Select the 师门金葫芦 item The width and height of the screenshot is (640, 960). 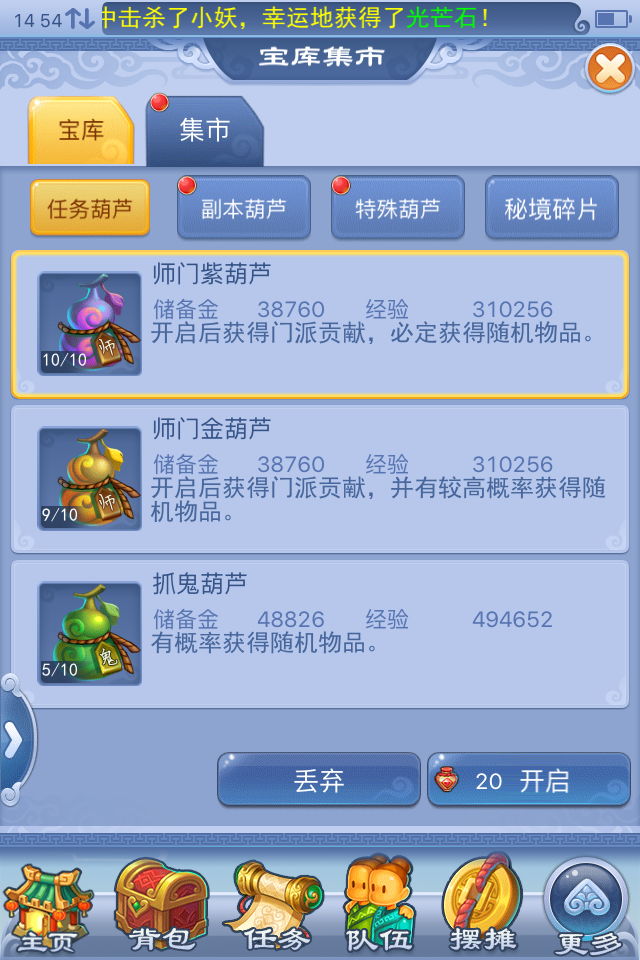point(320,478)
